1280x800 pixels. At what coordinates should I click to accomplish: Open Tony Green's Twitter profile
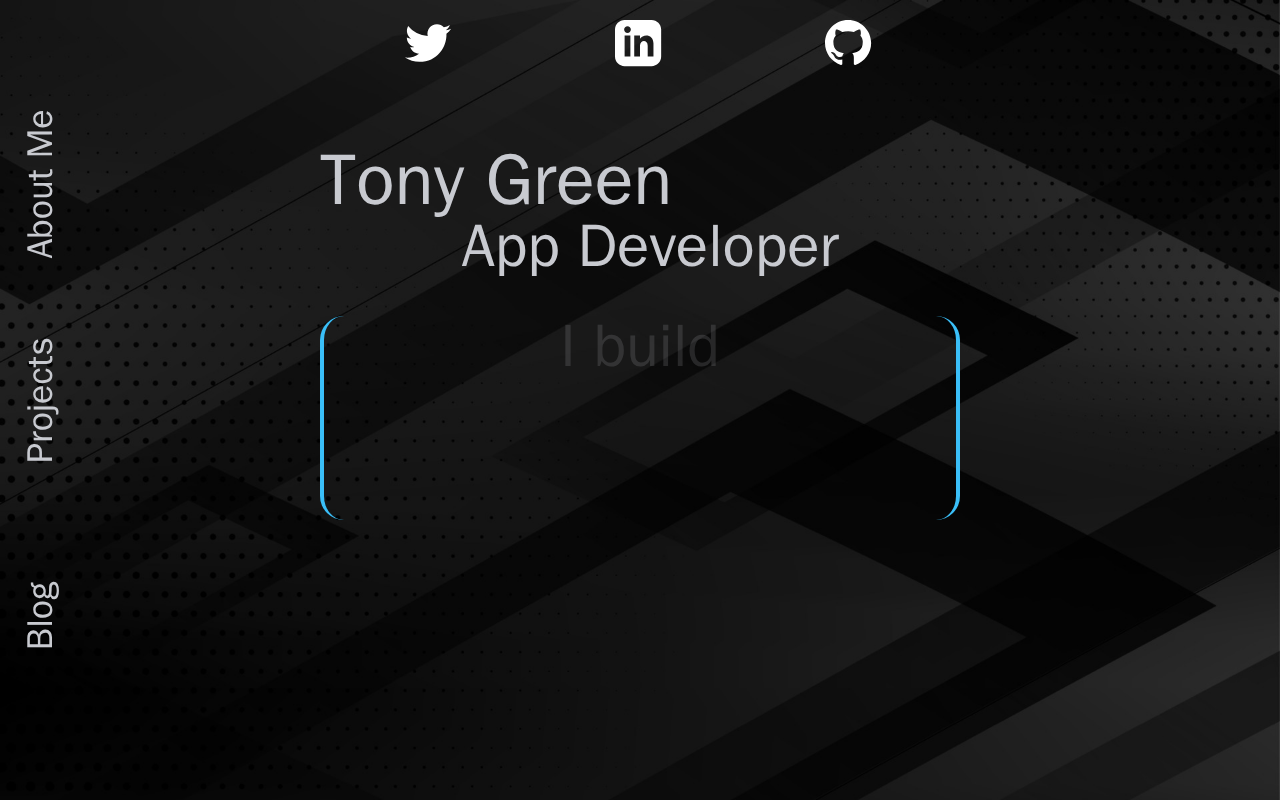(428, 43)
